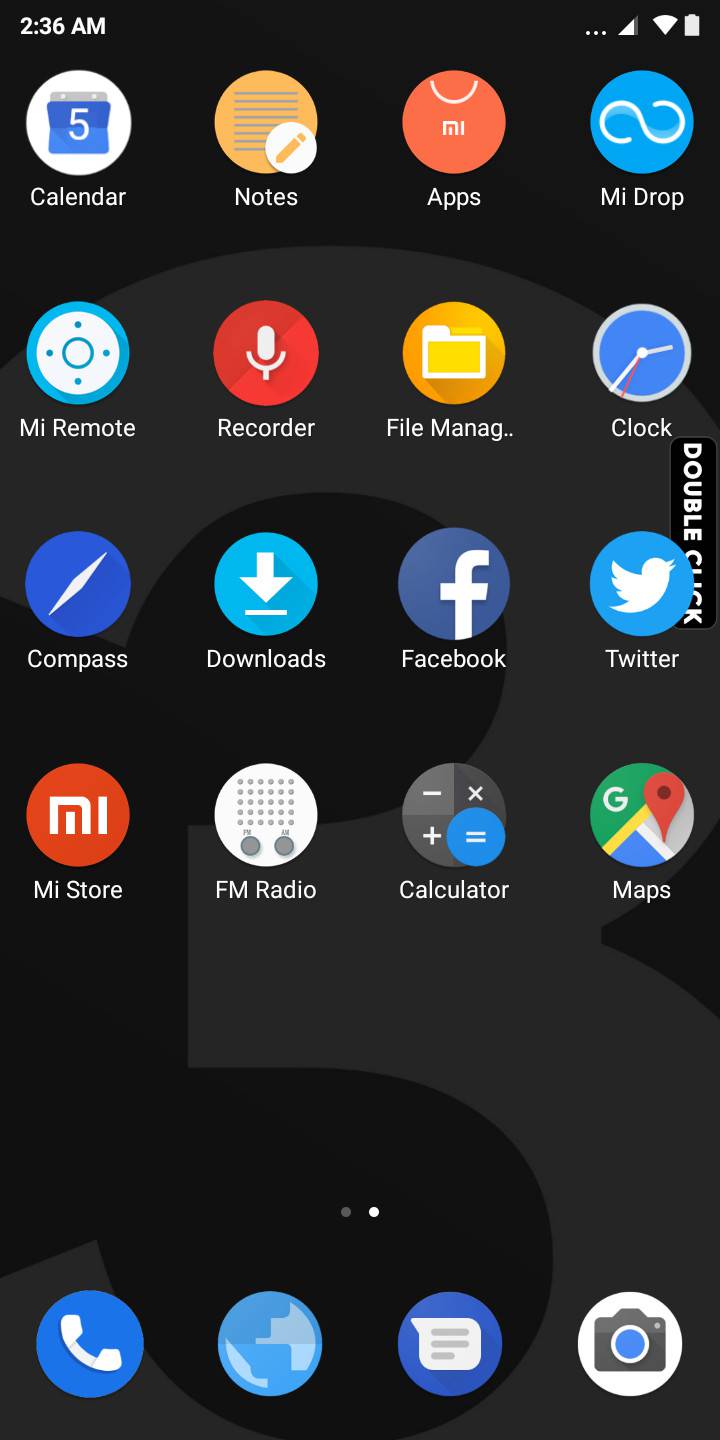Open Google Maps
This screenshot has height=1440, width=720.
[x=642, y=816]
